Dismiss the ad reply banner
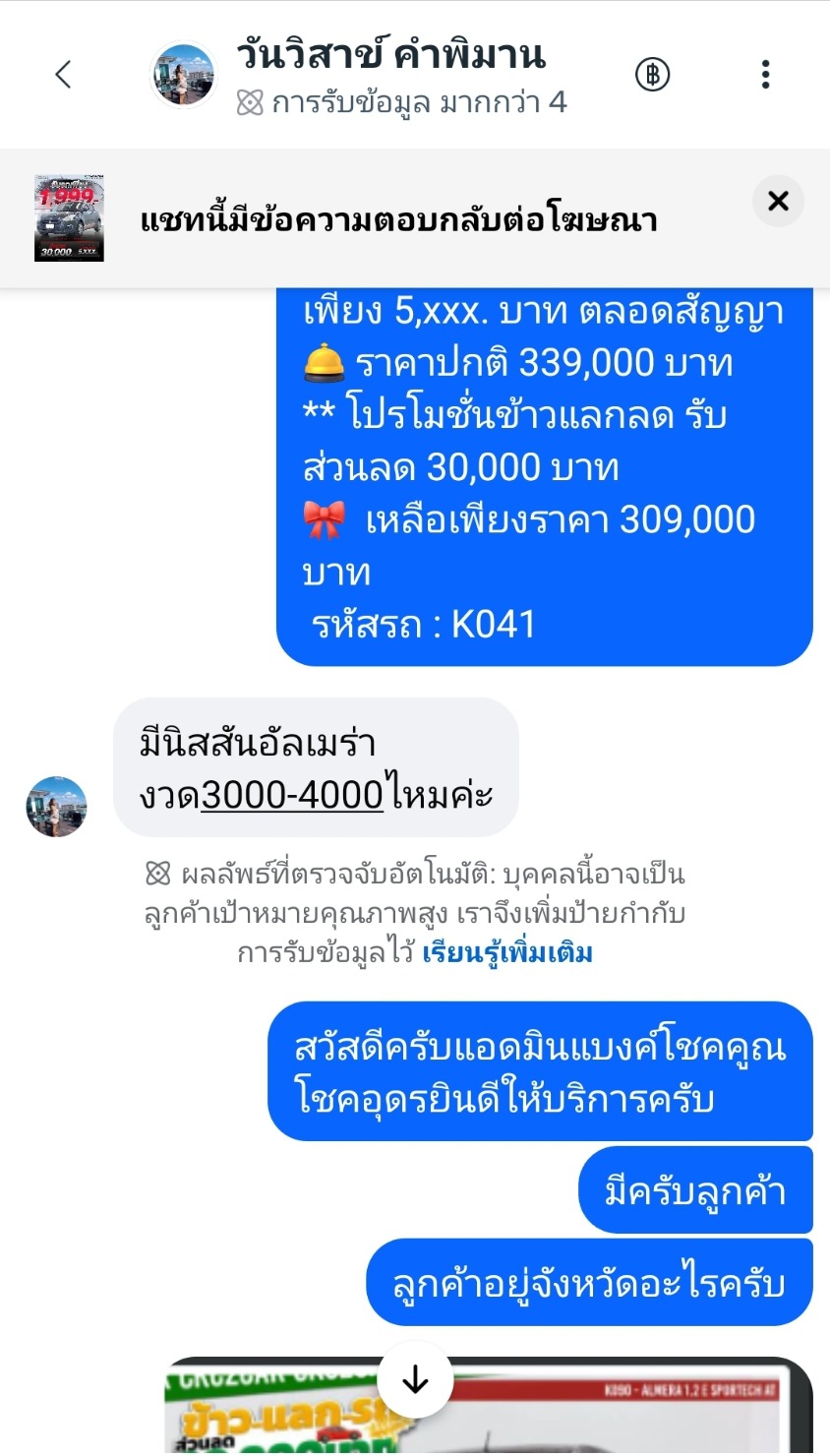This screenshot has width=830, height=1456. point(778,201)
